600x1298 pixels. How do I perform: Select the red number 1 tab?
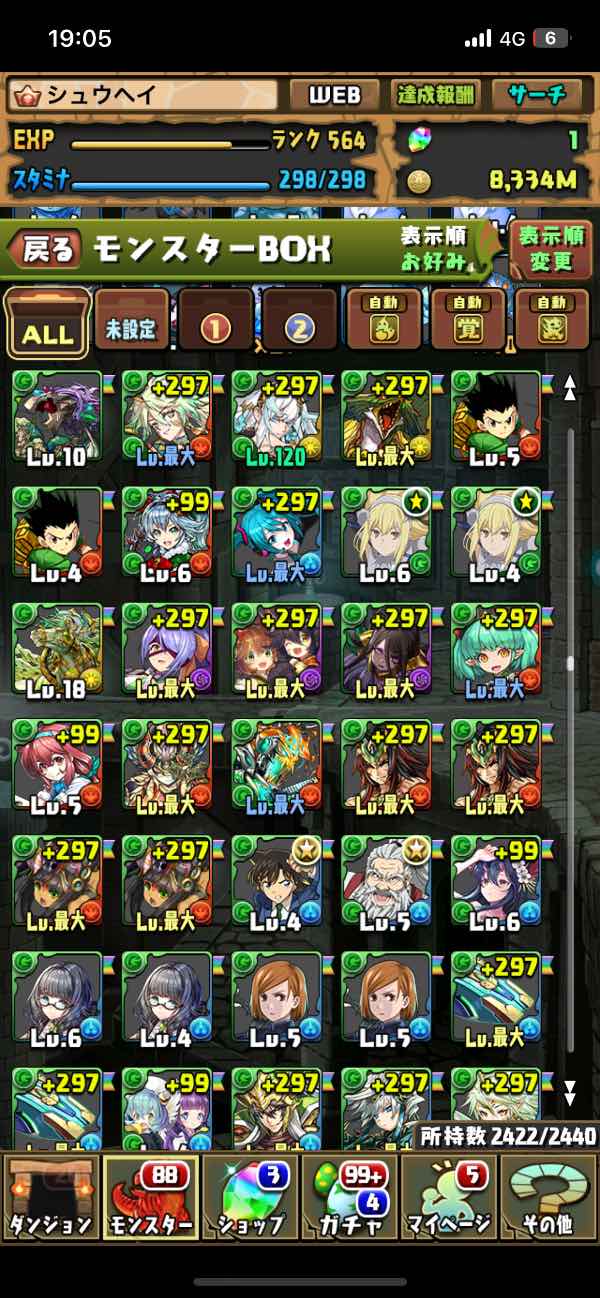[x=215, y=324]
